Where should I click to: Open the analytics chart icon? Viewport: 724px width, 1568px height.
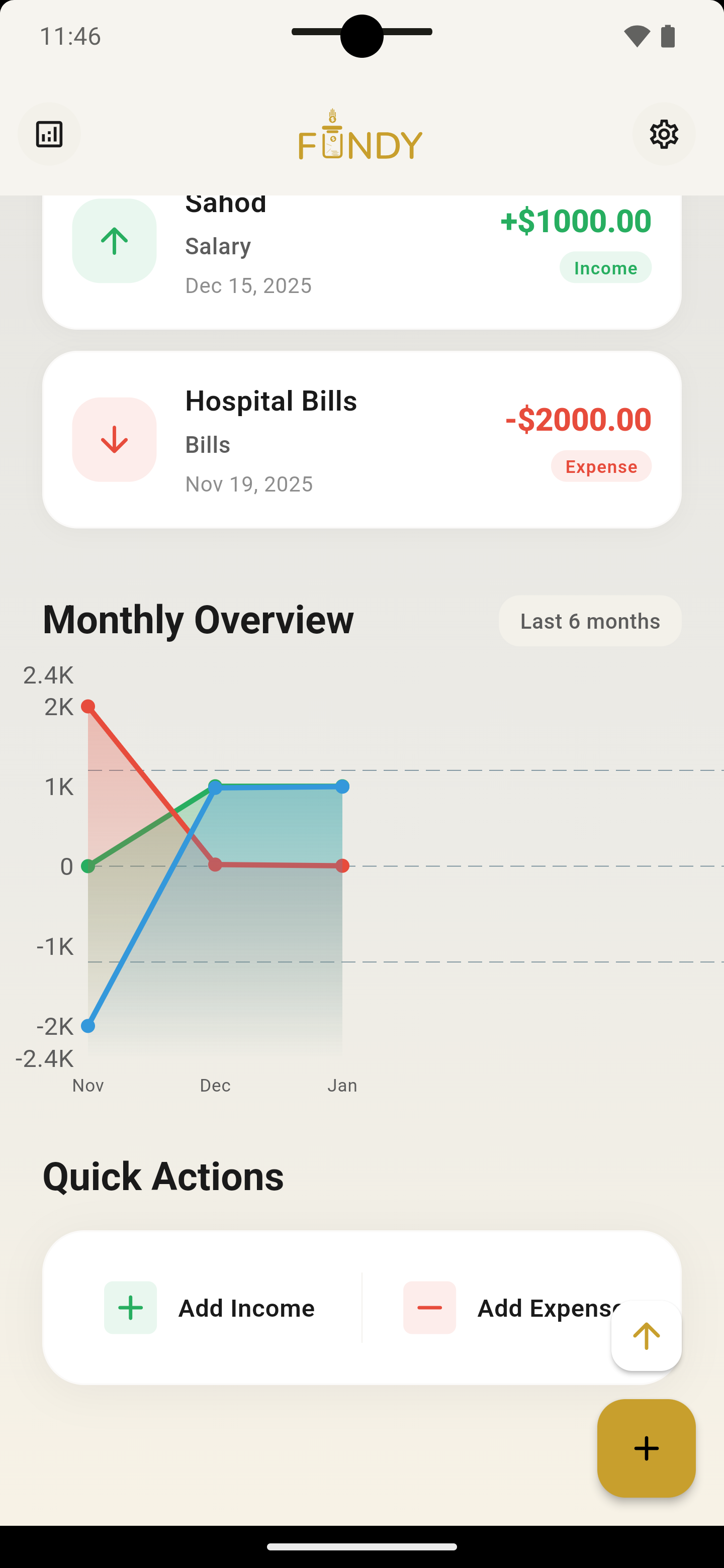(49, 134)
